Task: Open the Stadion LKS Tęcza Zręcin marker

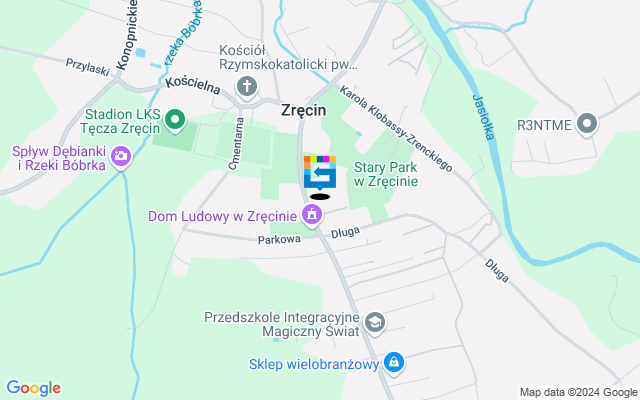Action: tap(175, 122)
